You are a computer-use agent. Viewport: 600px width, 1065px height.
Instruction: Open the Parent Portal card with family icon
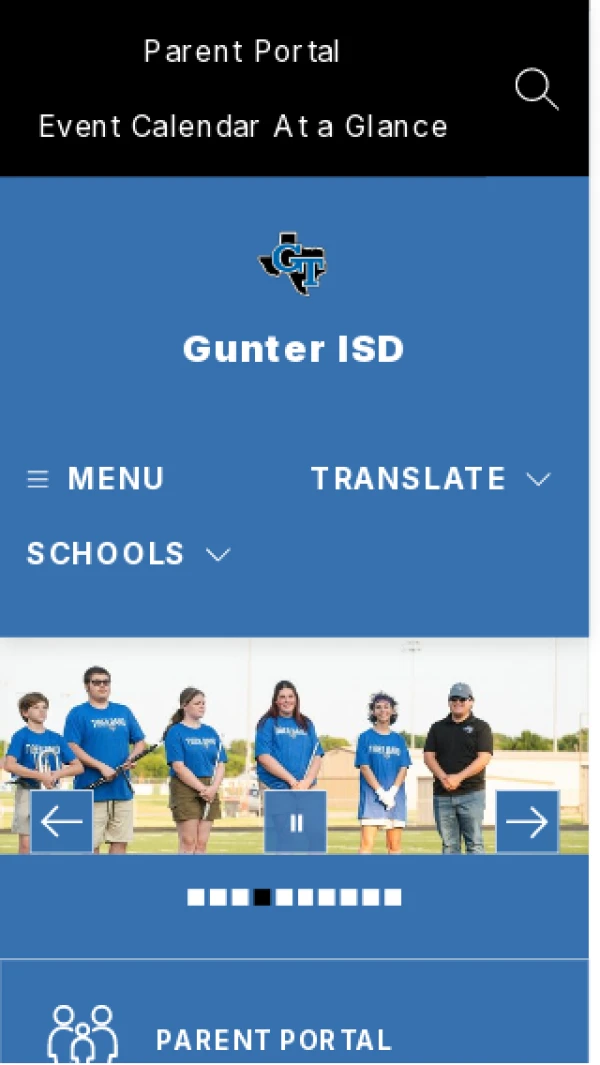coord(273,1039)
